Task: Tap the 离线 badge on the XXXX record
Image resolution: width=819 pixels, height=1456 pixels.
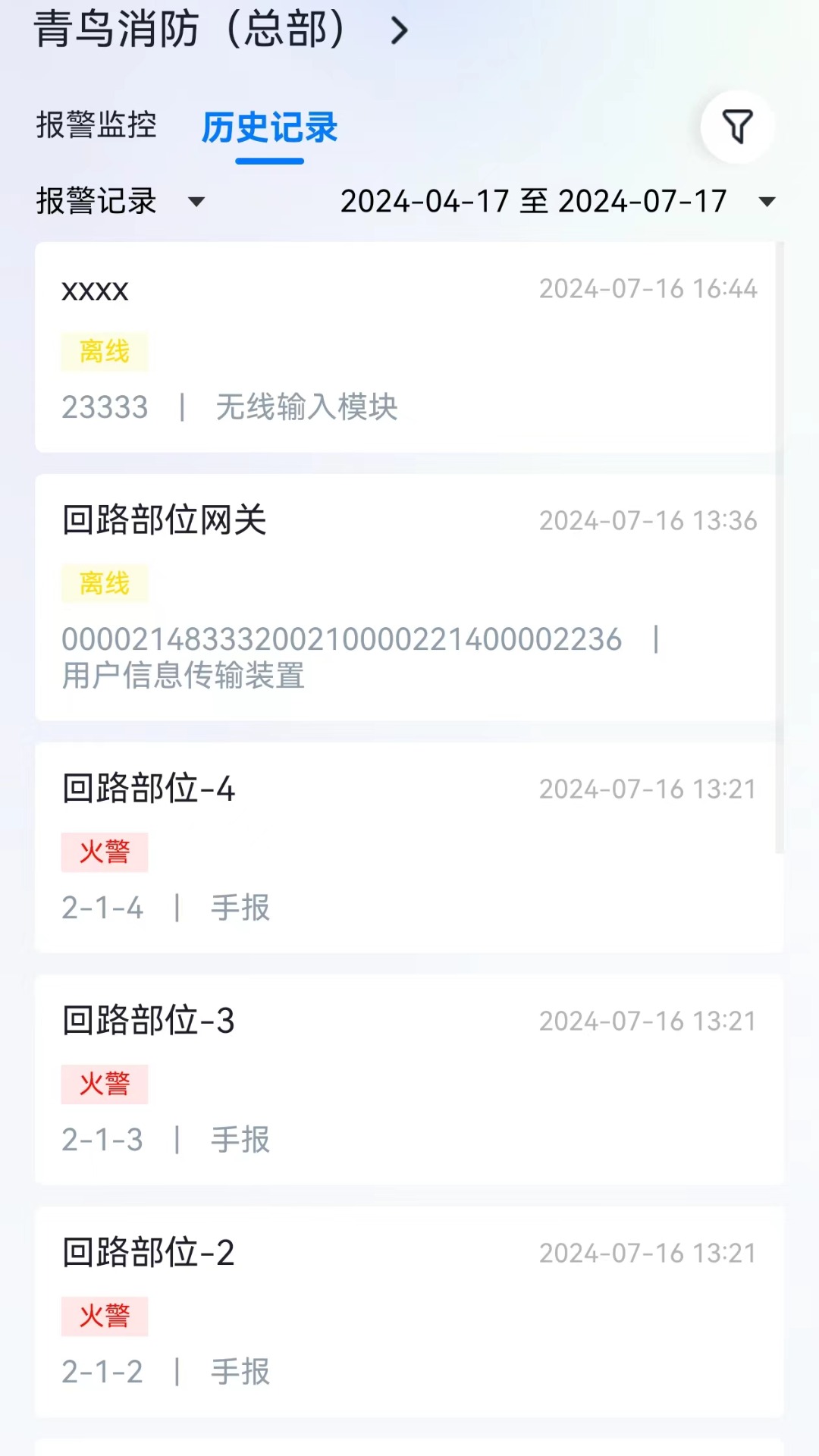Action: [x=105, y=350]
